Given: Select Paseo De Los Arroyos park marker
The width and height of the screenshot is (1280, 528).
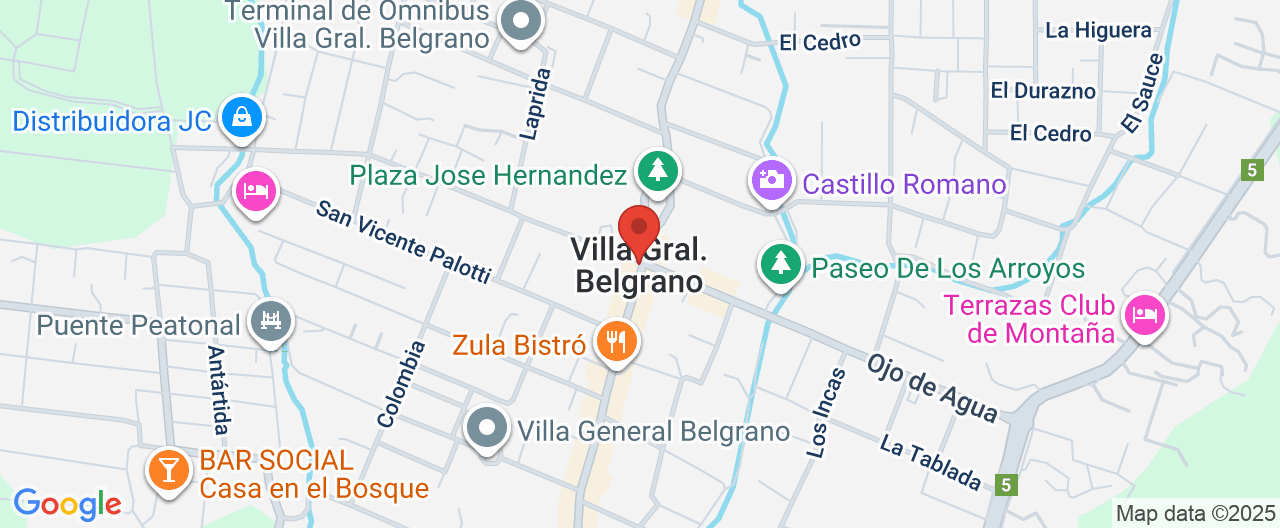Looking at the screenshot, I should (x=780, y=265).
